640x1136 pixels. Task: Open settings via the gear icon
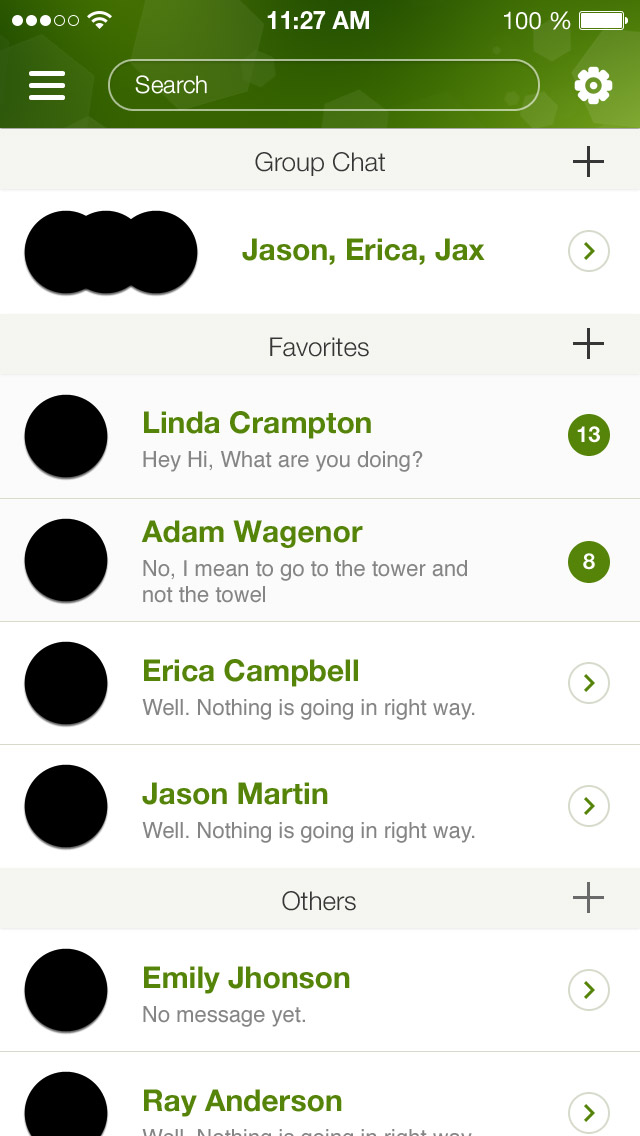593,86
